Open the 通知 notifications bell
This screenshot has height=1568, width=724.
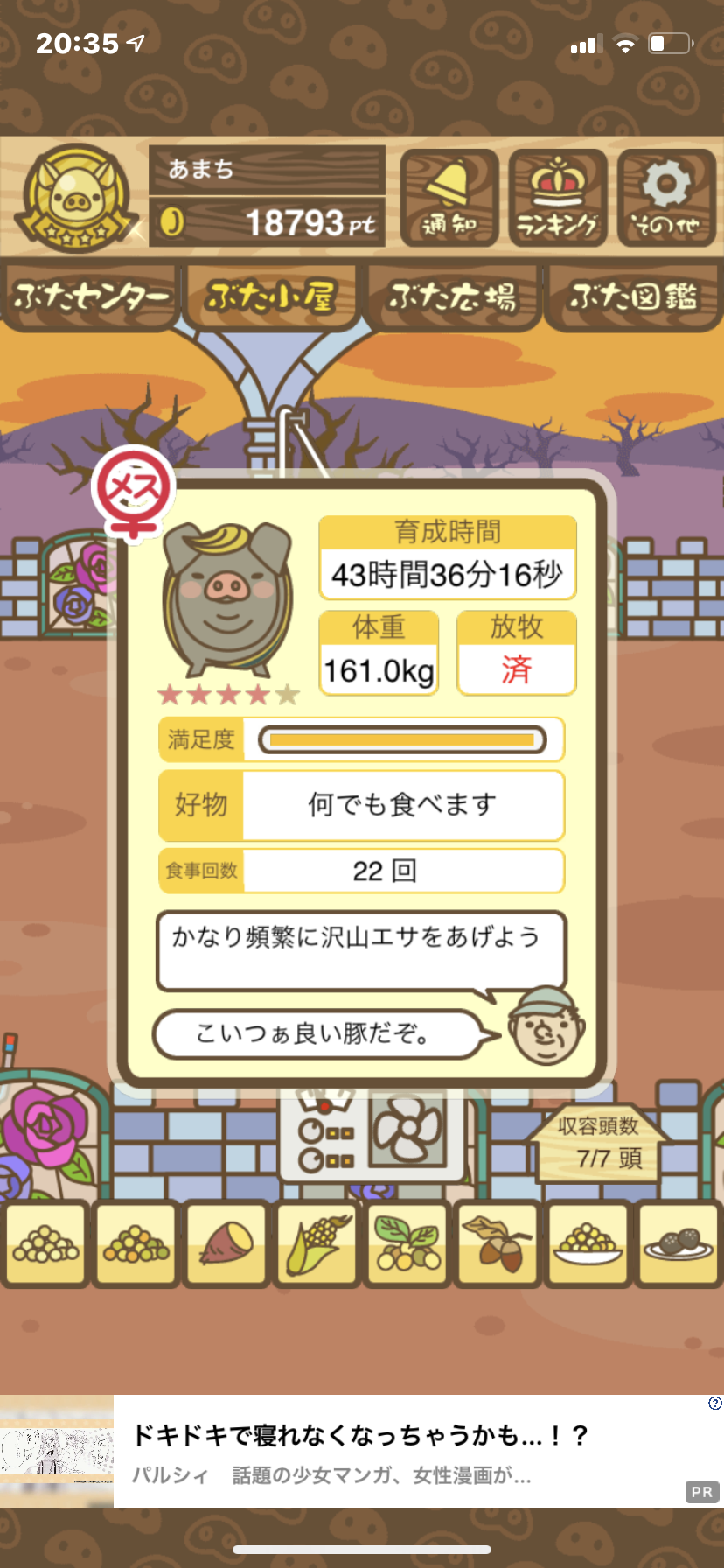[x=449, y=198]
